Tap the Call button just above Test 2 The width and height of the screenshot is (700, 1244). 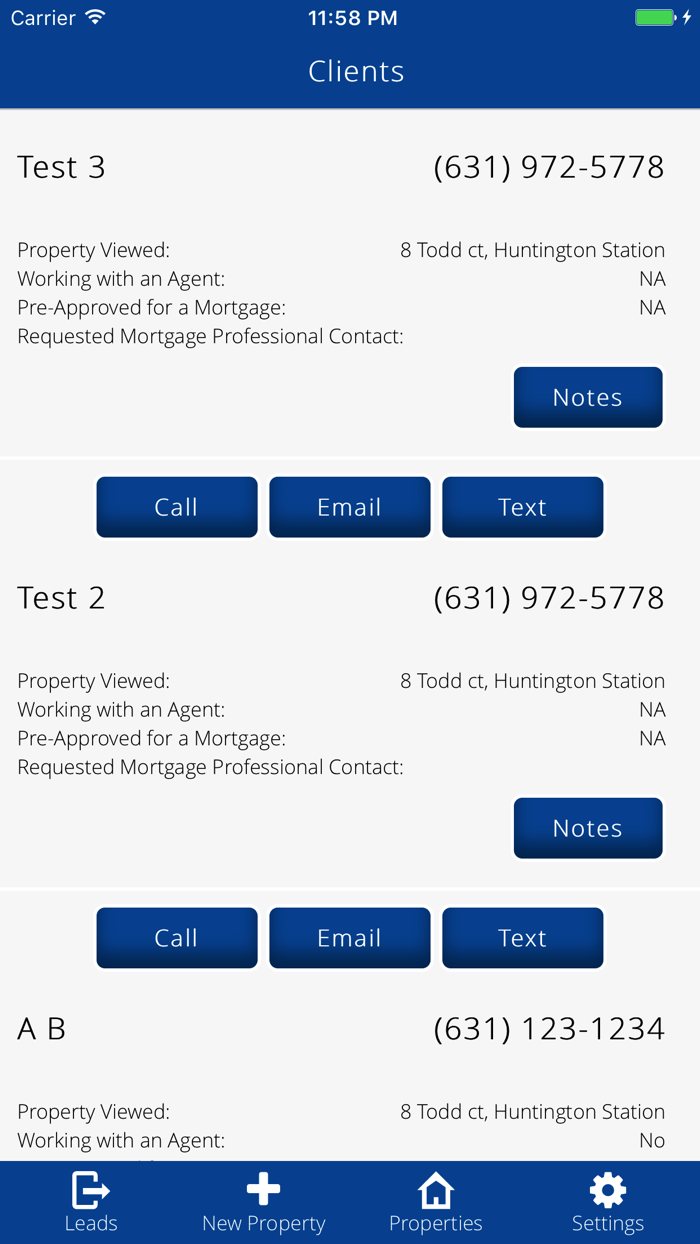tap(177, 507)
